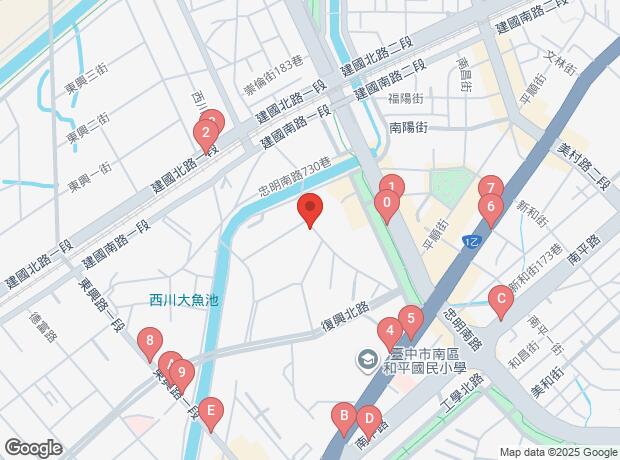The image size is (620, 460).
Task: Tap map marker labeled D
Action: click(x=368, y=419)
